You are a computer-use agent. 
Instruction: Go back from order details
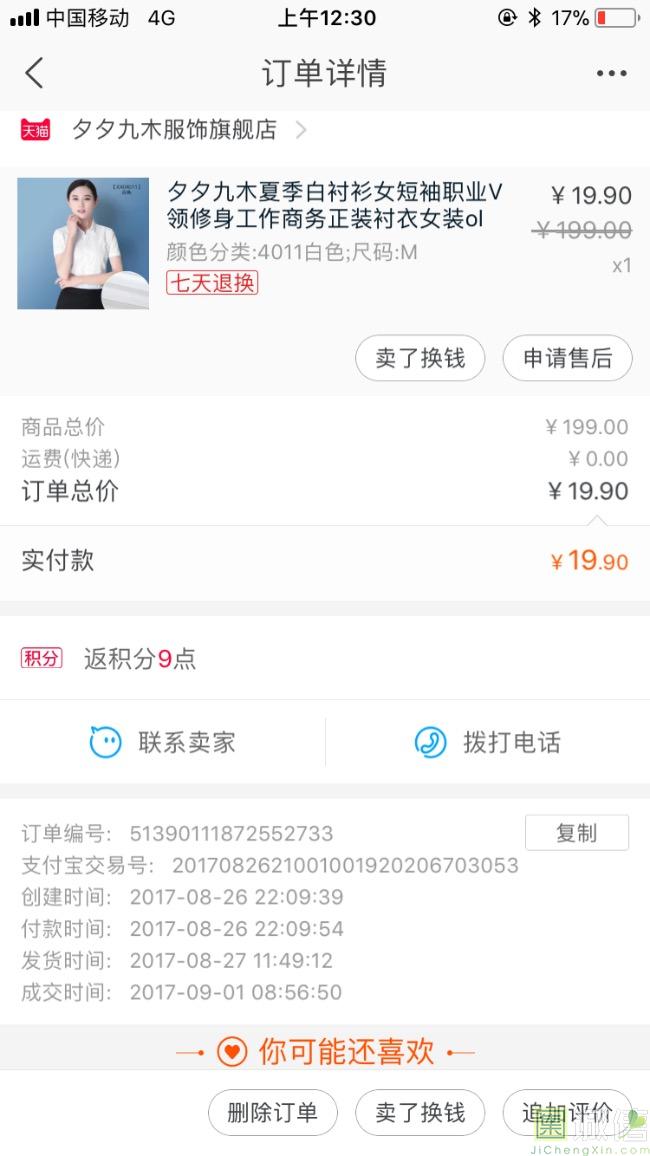click(35, 73)
